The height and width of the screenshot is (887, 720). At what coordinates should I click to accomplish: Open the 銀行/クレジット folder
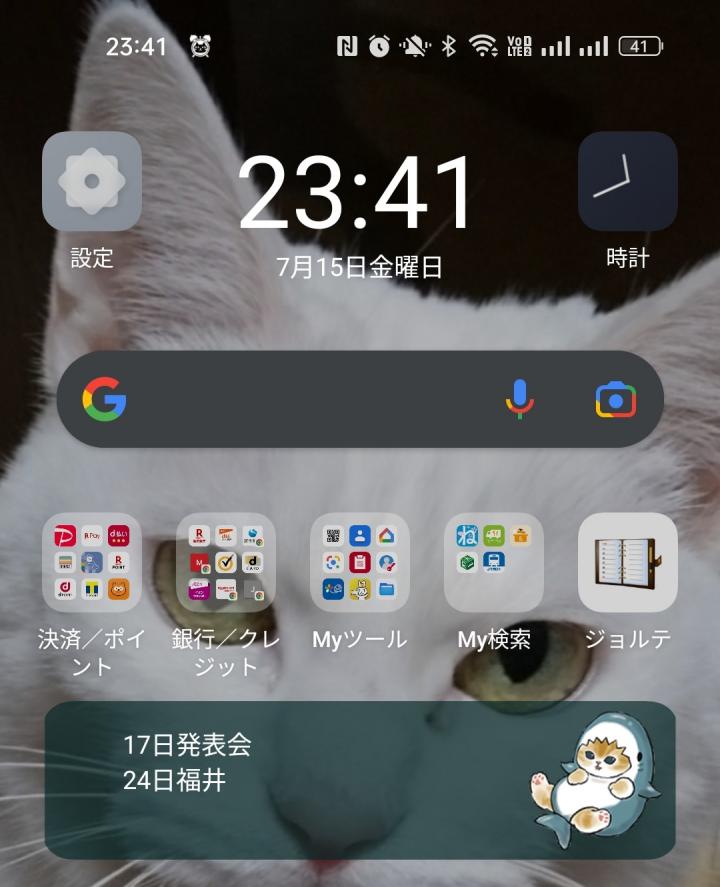226,562
